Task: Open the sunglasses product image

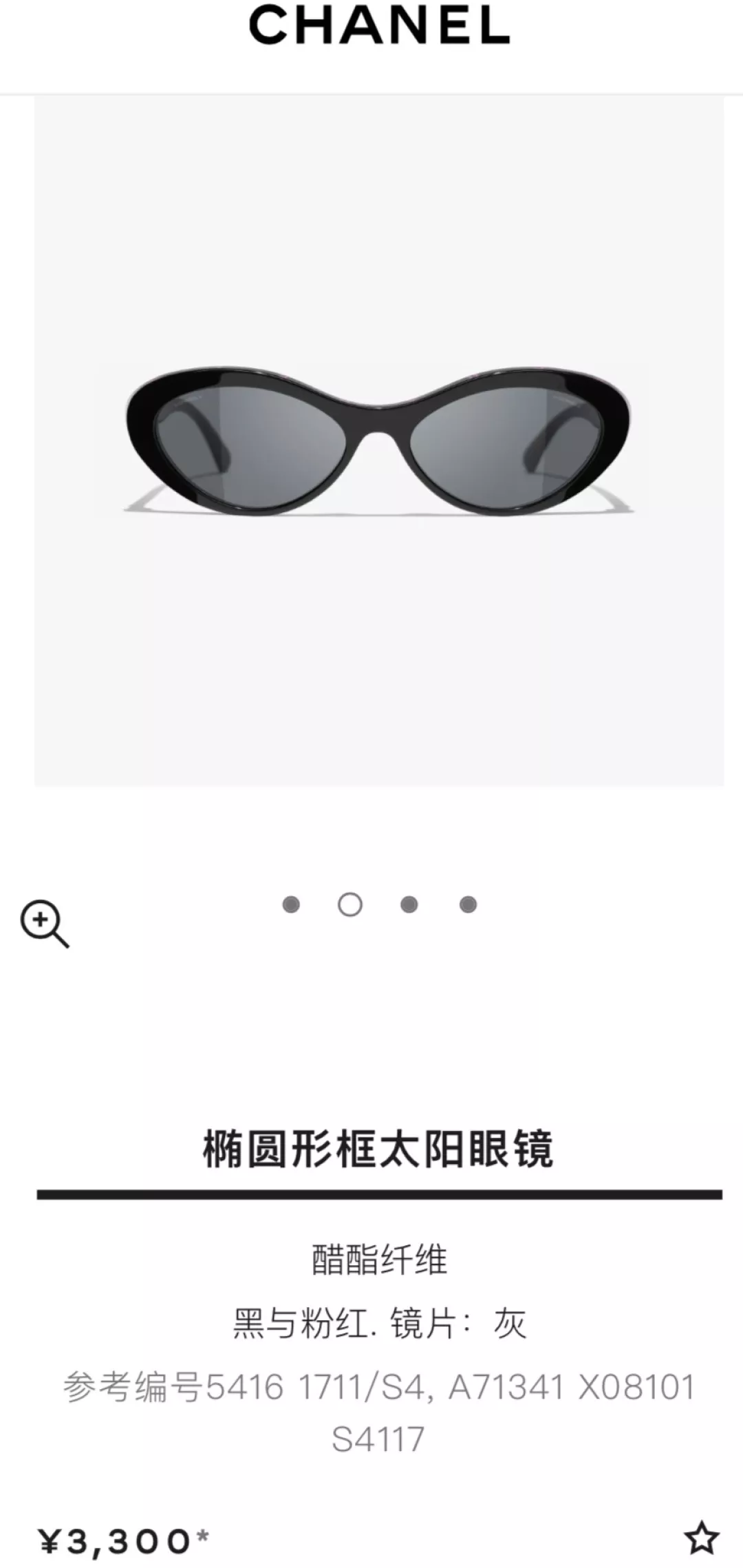Action: (379, 441)
